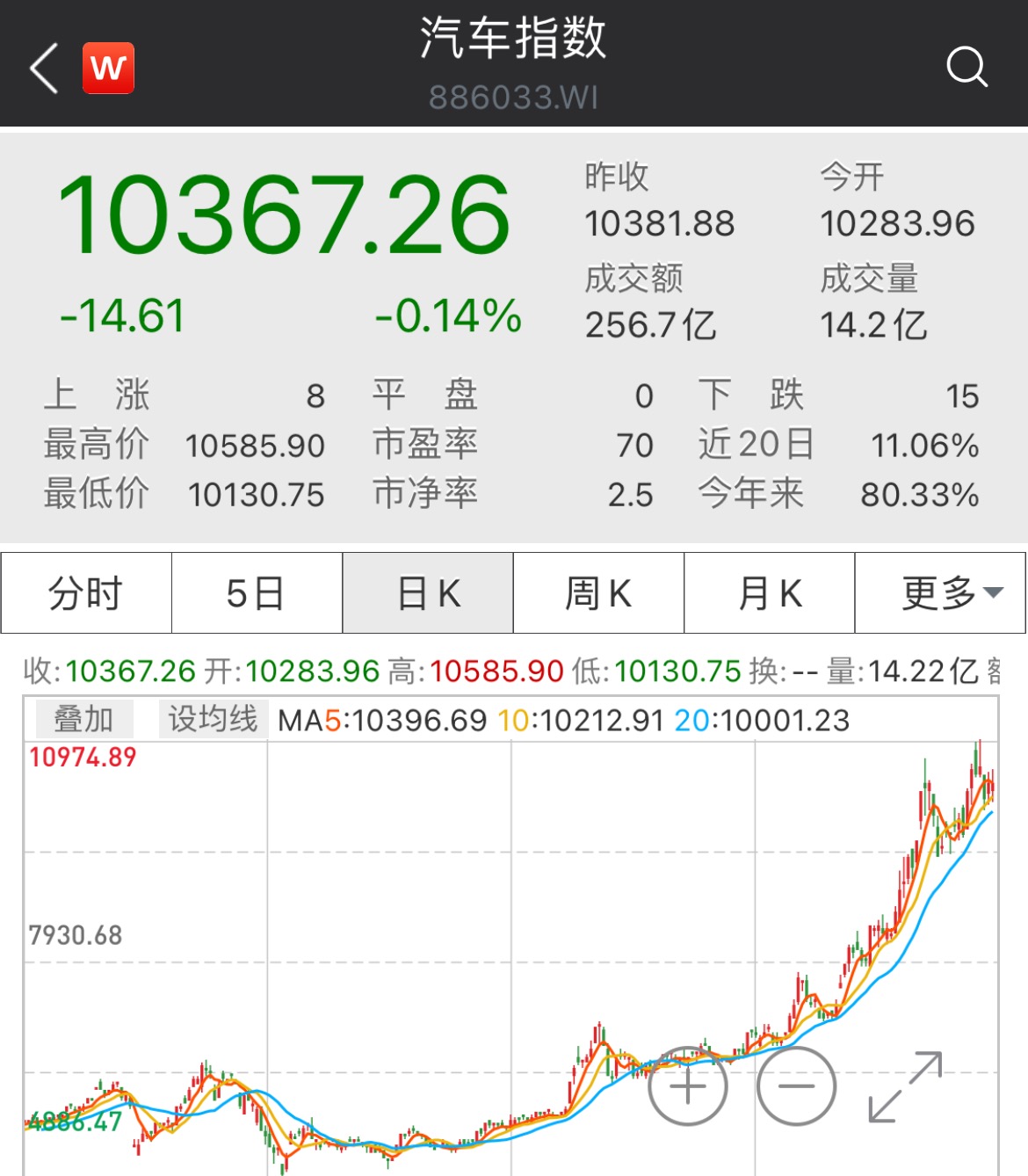Open the search magnifier
The image size is (1028, 1176).
pos(966,67)
